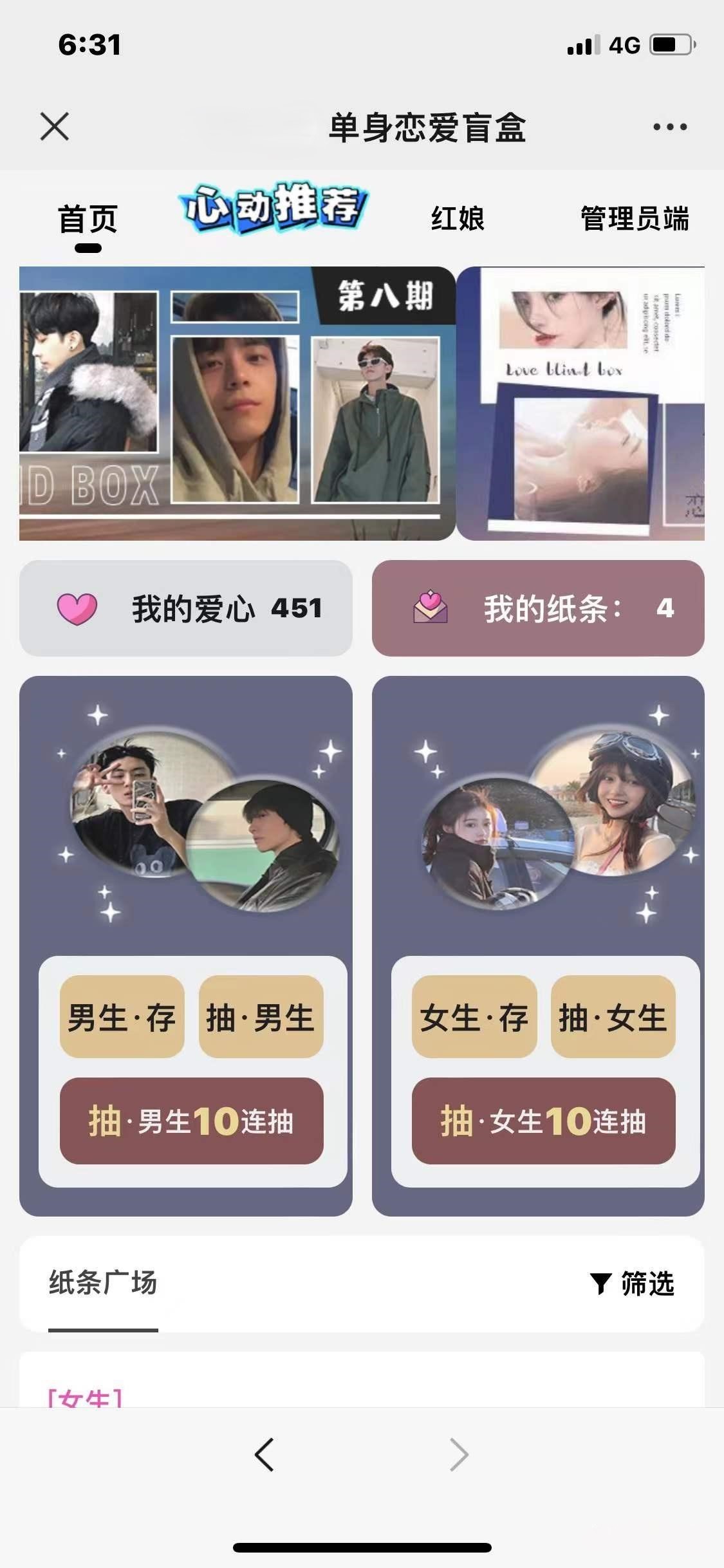Open 我的纸条 notes

click(x=538, y=608)
